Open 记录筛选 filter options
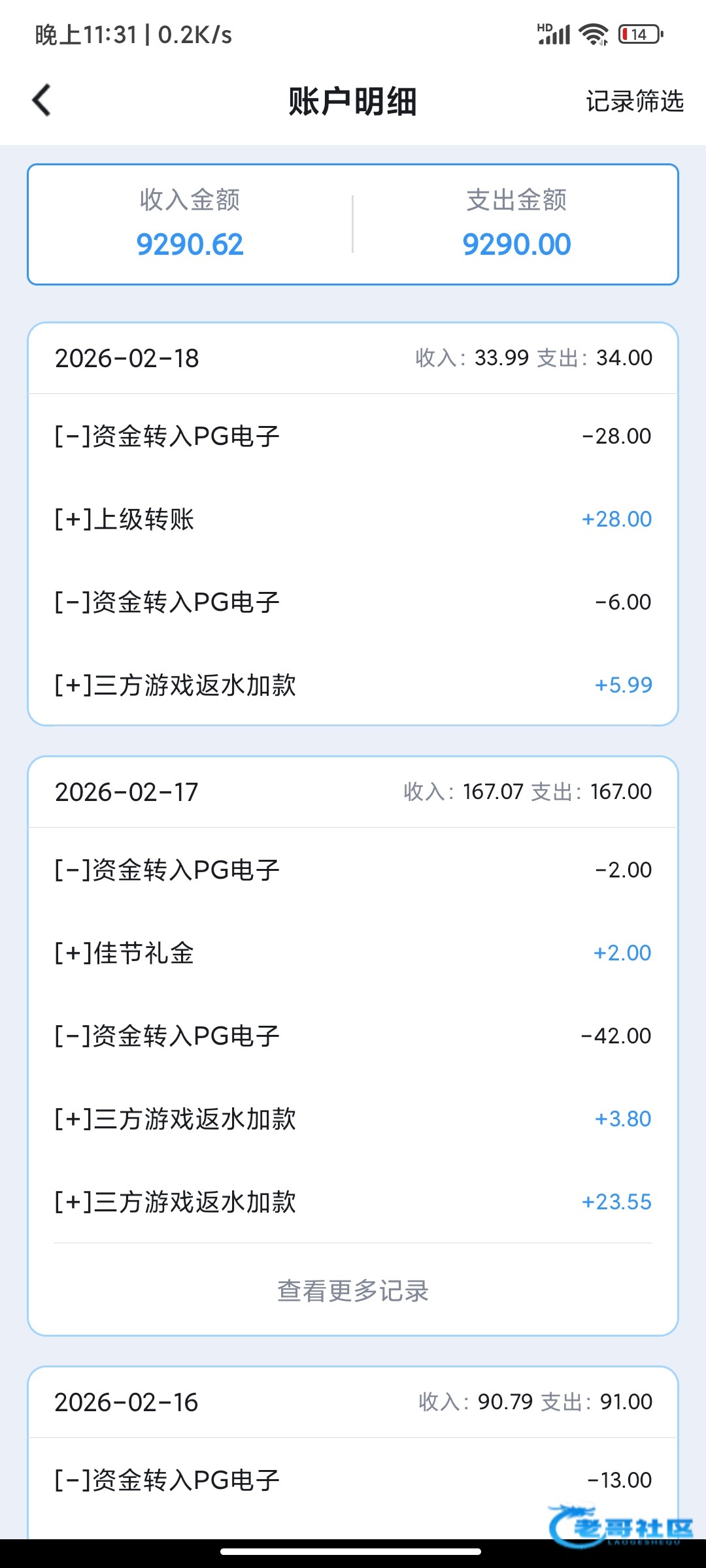This screenshot has width=706, height=1568. click(634, 101)
